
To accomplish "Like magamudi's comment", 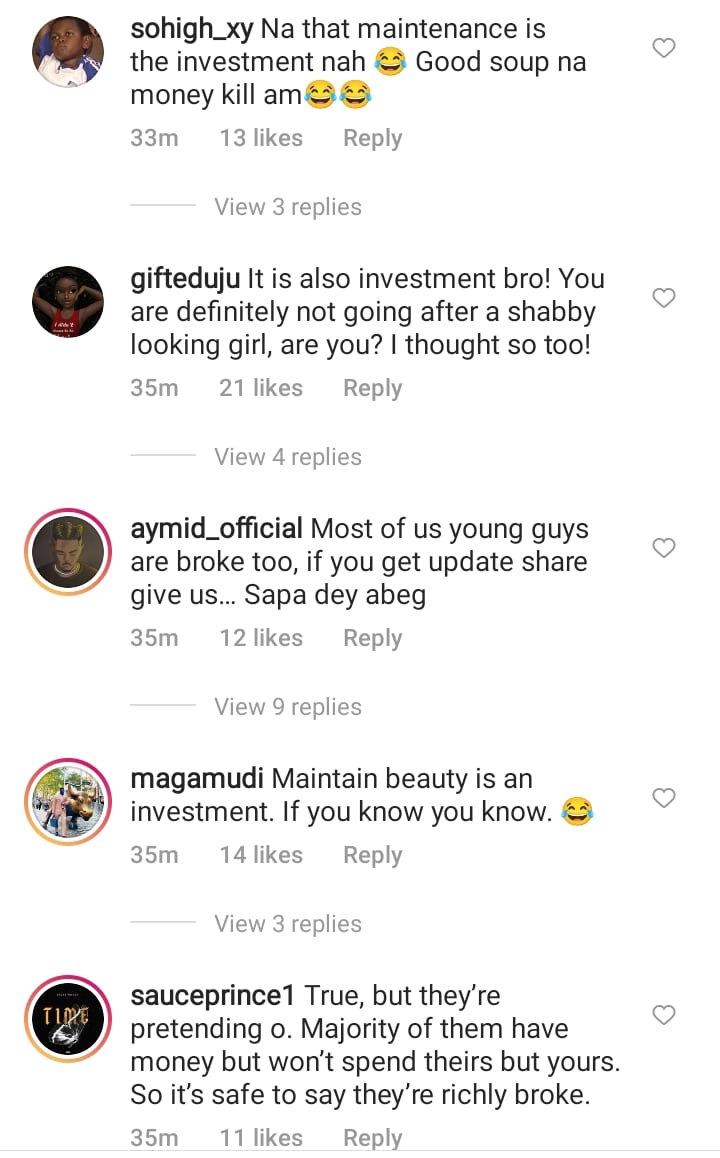I will pos(664,798).
